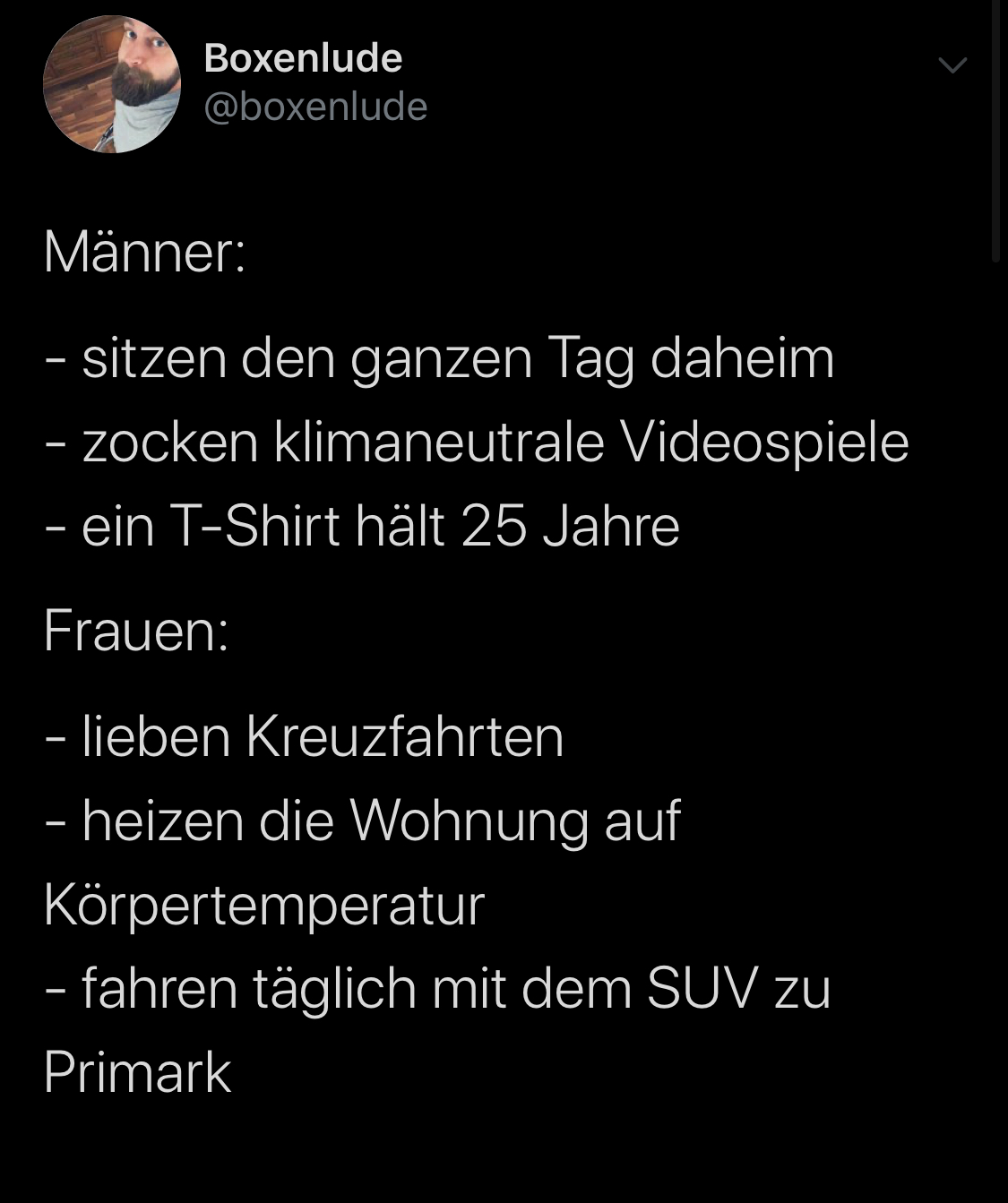Open Boxenlude's profile picture
Viewport: 1008px width, 1203px height.
tap(111, 84)
